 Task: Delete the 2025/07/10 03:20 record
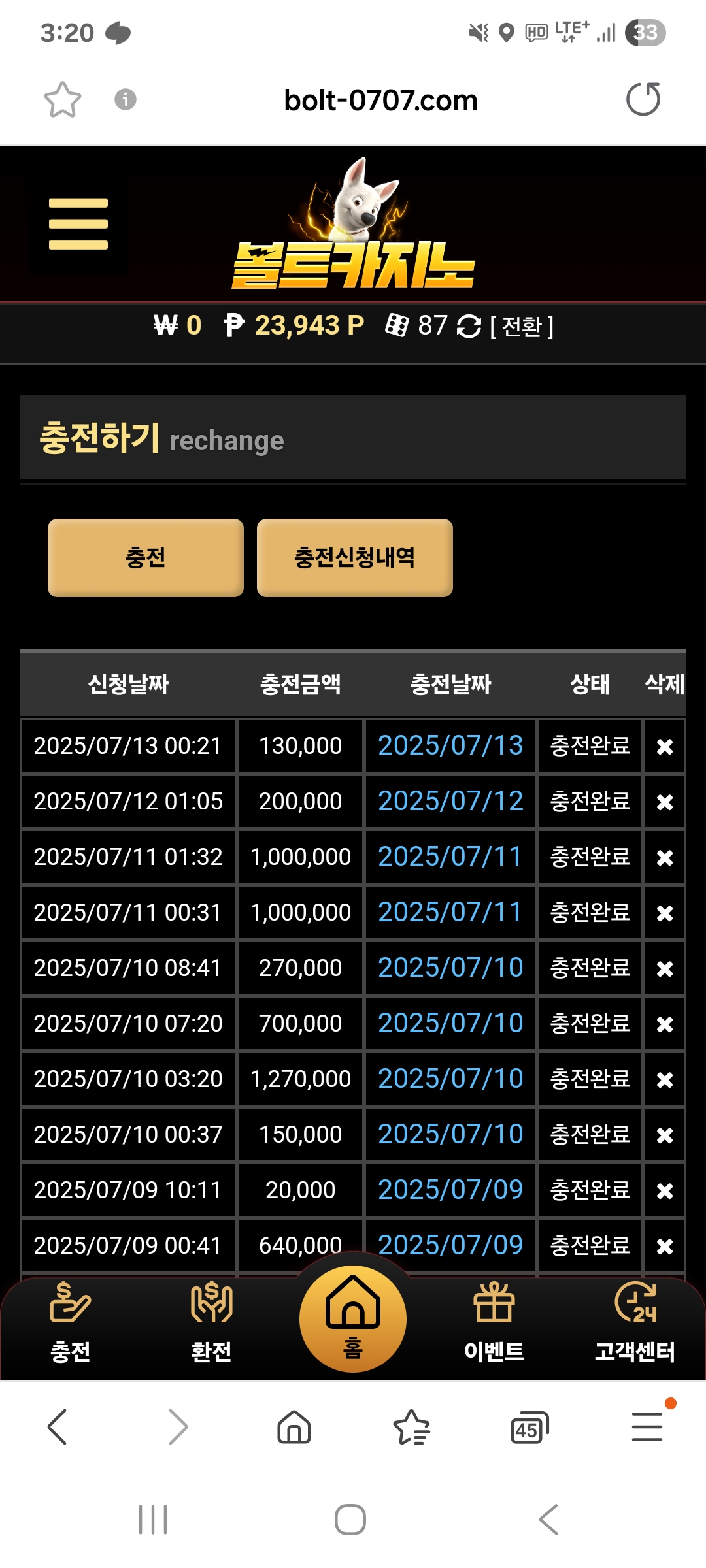[665, 1079]
